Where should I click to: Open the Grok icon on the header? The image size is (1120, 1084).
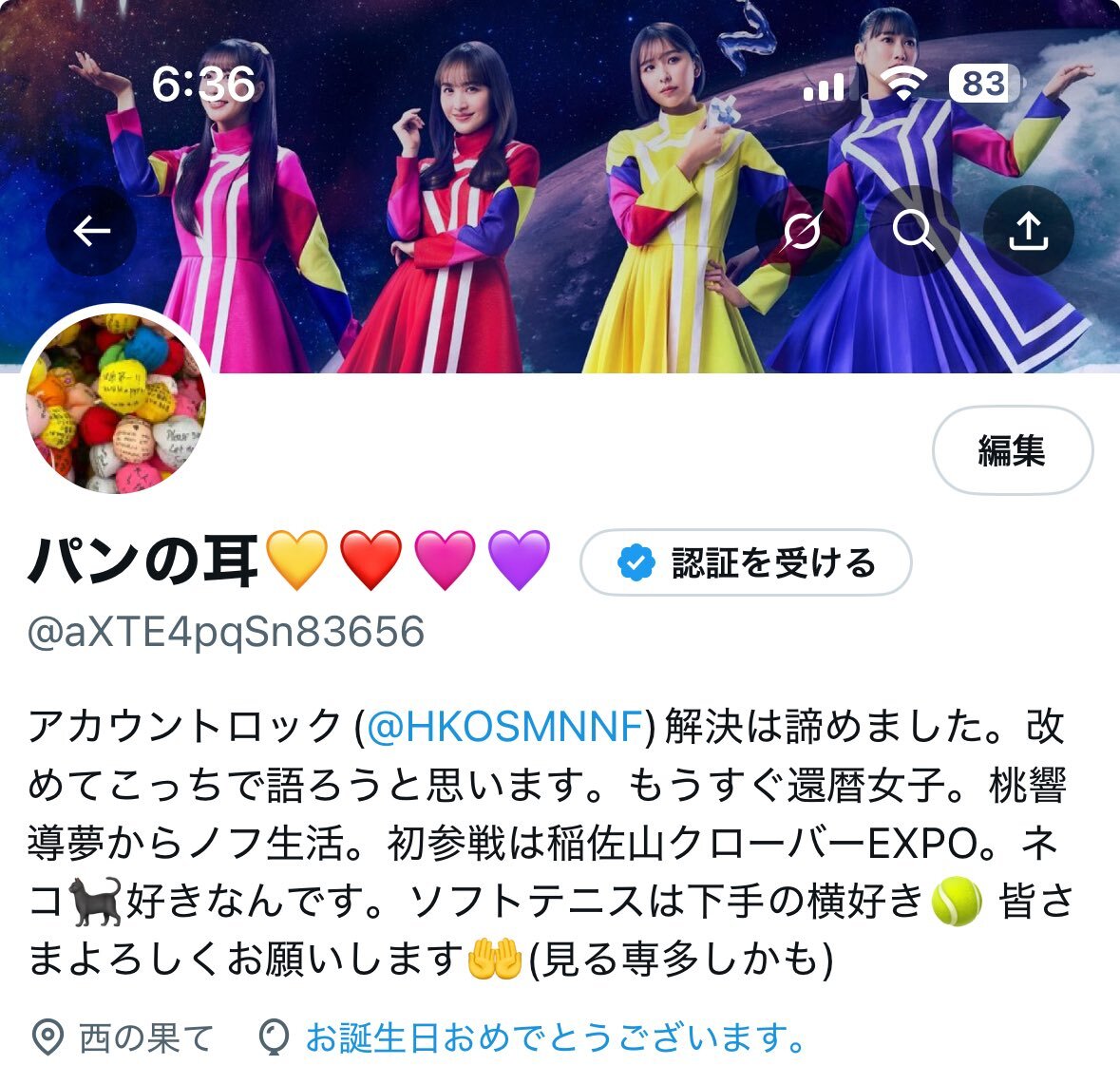[x=801, y=231]
